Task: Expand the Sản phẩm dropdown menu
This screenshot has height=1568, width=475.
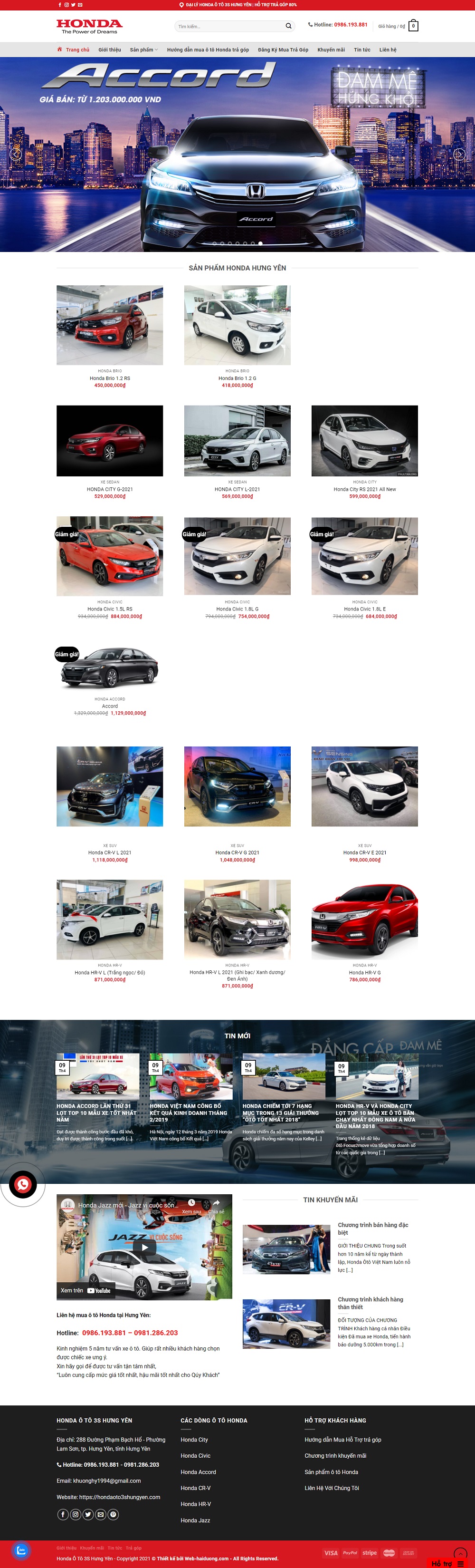Action: pos(143,50)
